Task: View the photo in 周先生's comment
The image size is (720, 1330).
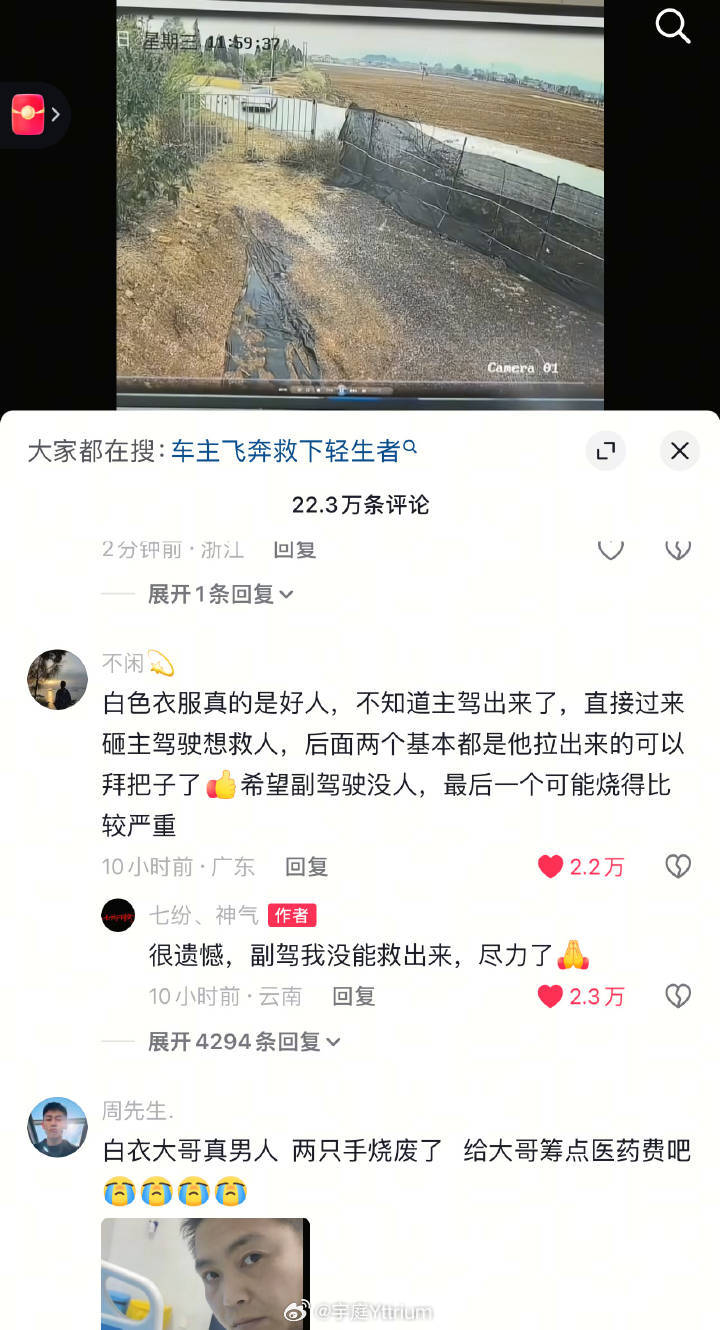Action: pos(205,1275)
